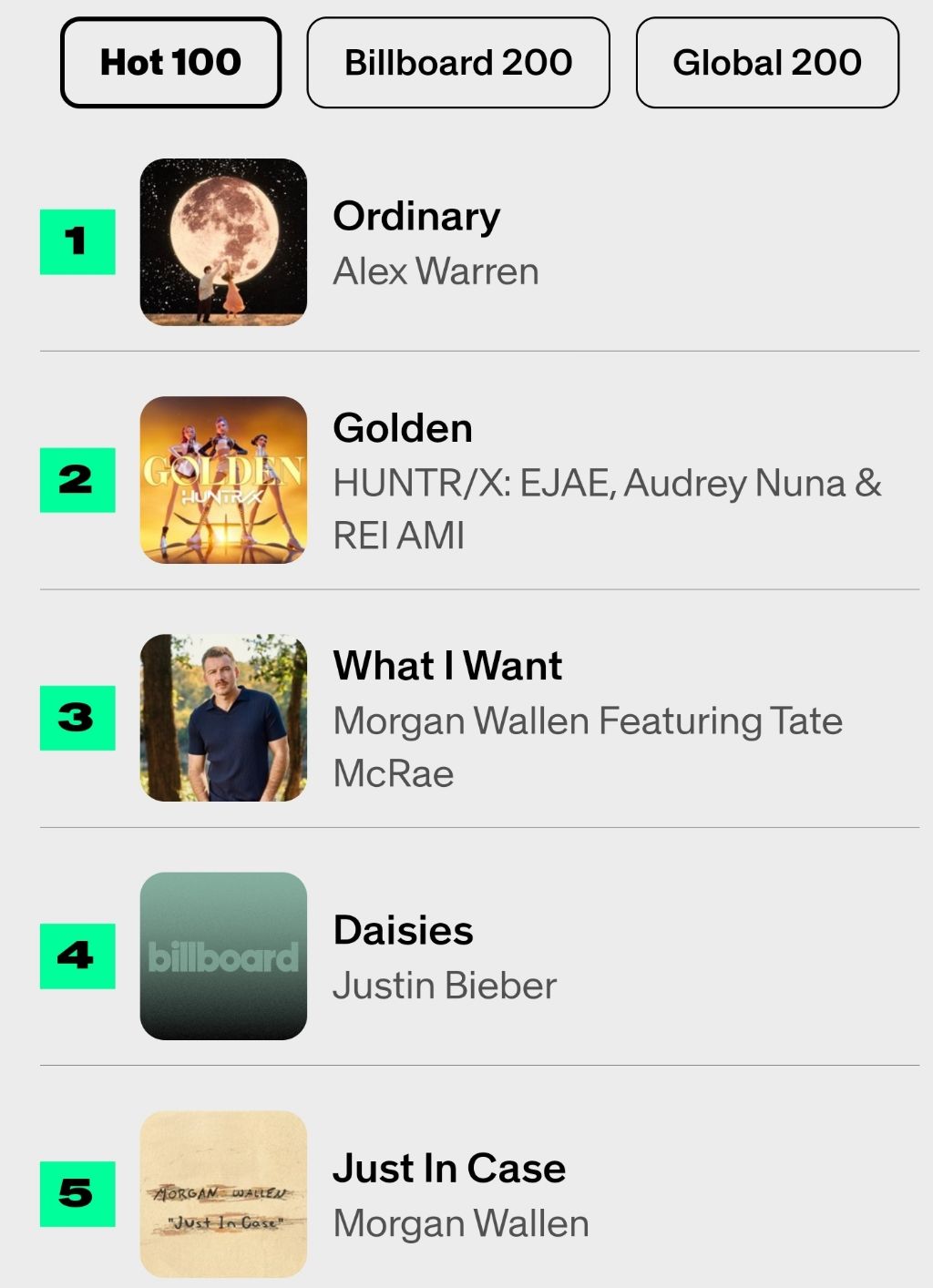Select the Hot 100 chart tab
The image size is (933, 1288).
point(170,63)
